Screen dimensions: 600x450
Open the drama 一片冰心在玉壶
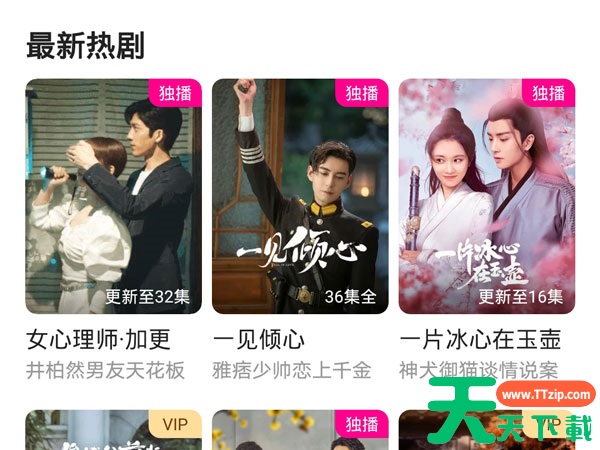(x=486, y=197)
